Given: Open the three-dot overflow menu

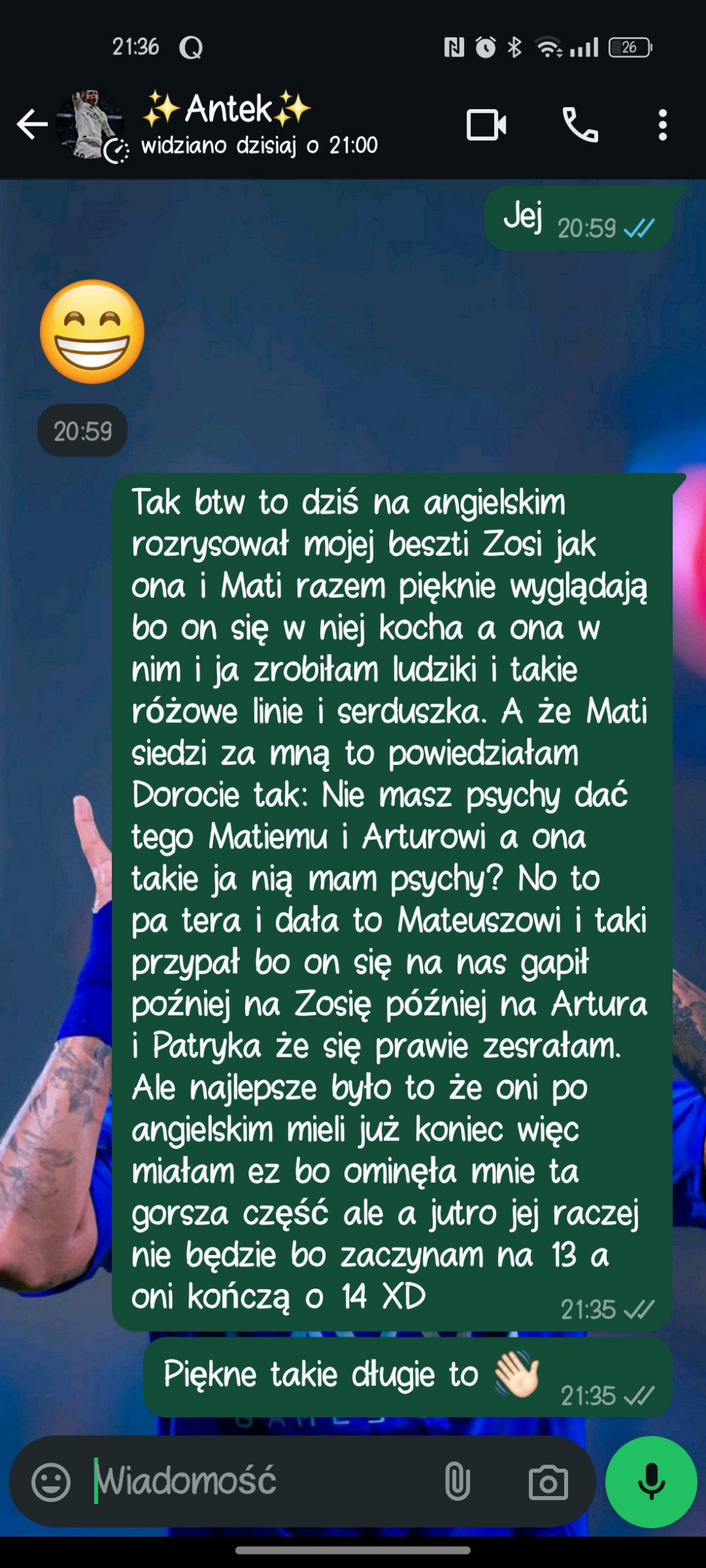Looking at the screenshot, I should [662, 125].
